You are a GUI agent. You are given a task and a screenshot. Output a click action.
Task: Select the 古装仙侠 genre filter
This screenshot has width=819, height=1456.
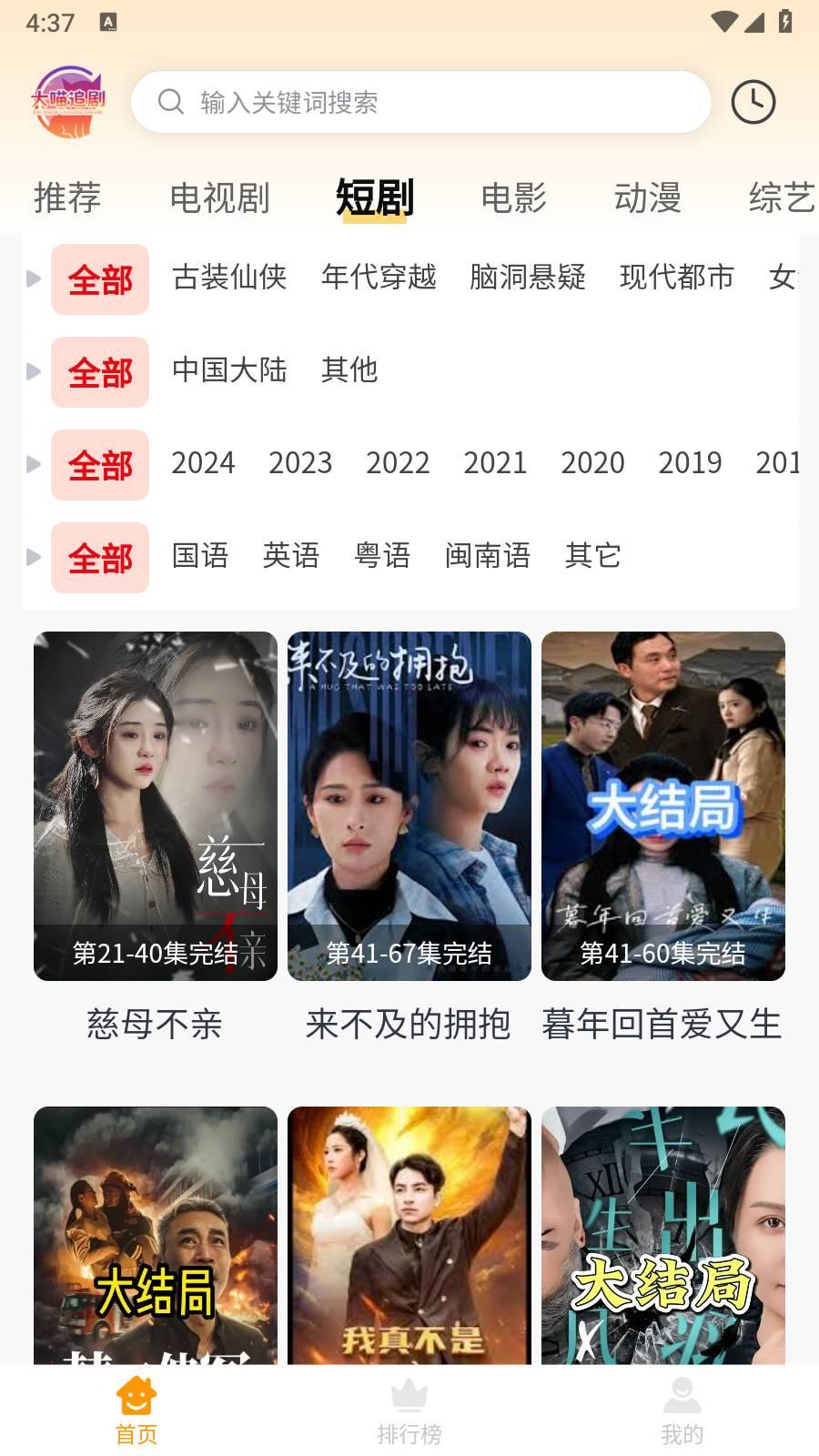pos(227,278)
